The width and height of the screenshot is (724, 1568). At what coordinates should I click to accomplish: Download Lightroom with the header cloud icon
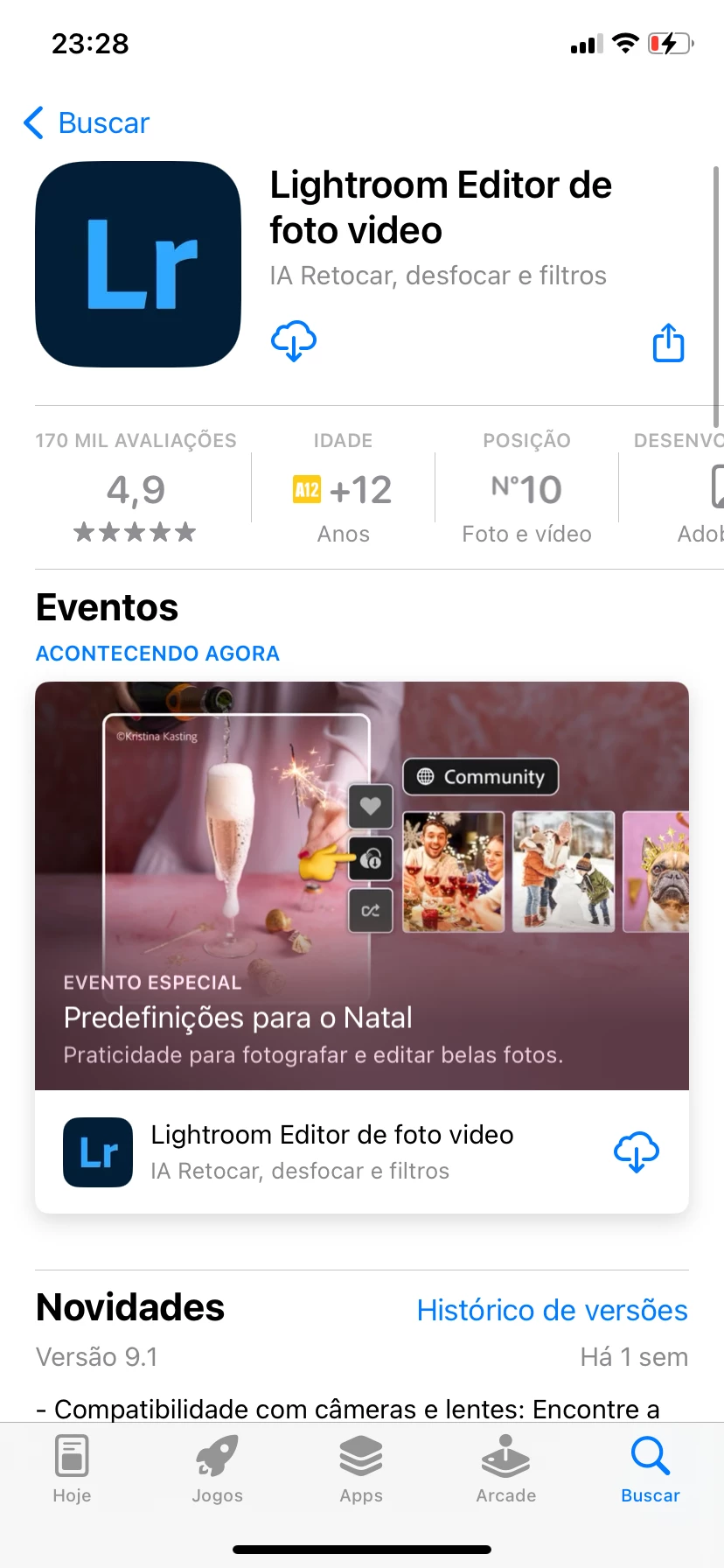tap(294, 341)
